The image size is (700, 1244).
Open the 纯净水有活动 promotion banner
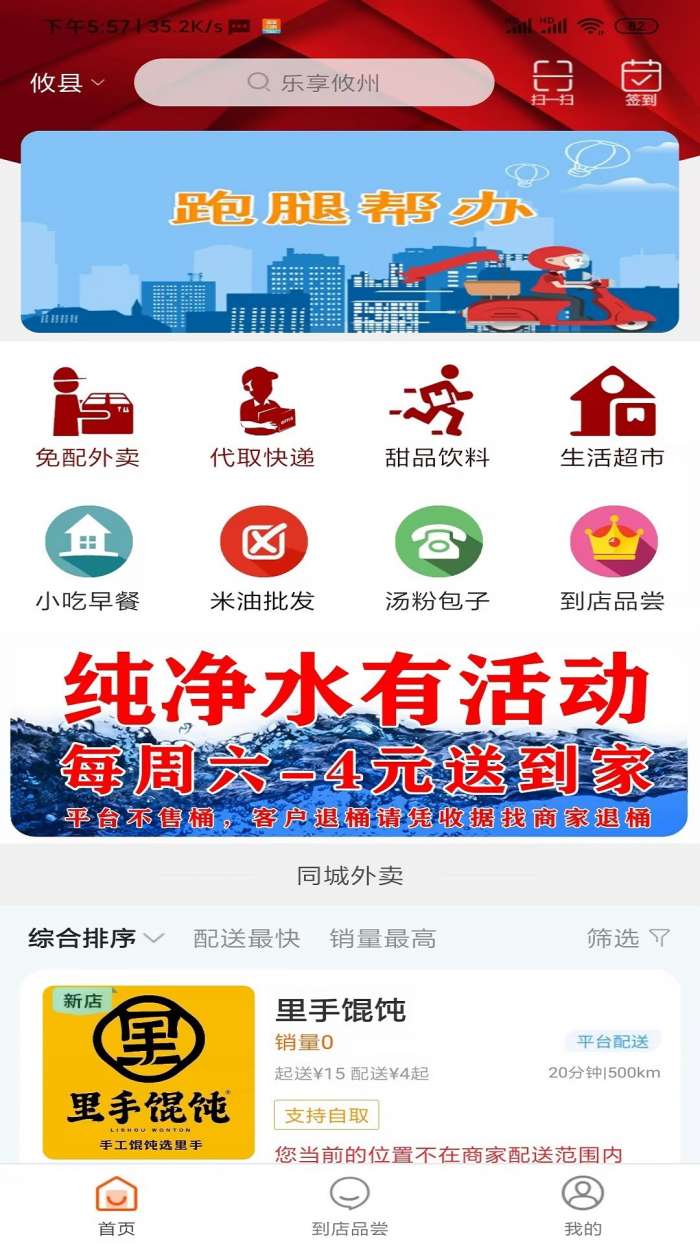[x=350, y=740]
